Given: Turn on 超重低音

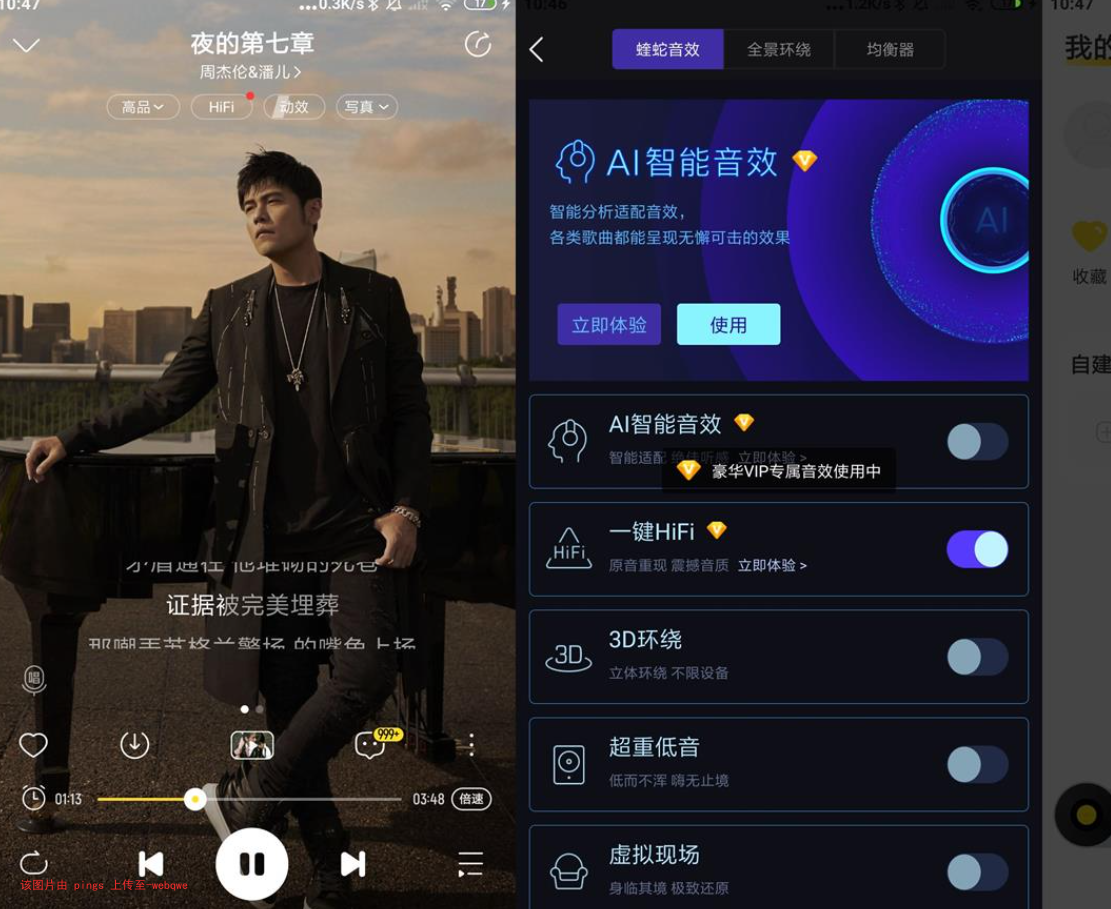Looking at the screenshot, I should pyautogui.click(x=977, y=765).
